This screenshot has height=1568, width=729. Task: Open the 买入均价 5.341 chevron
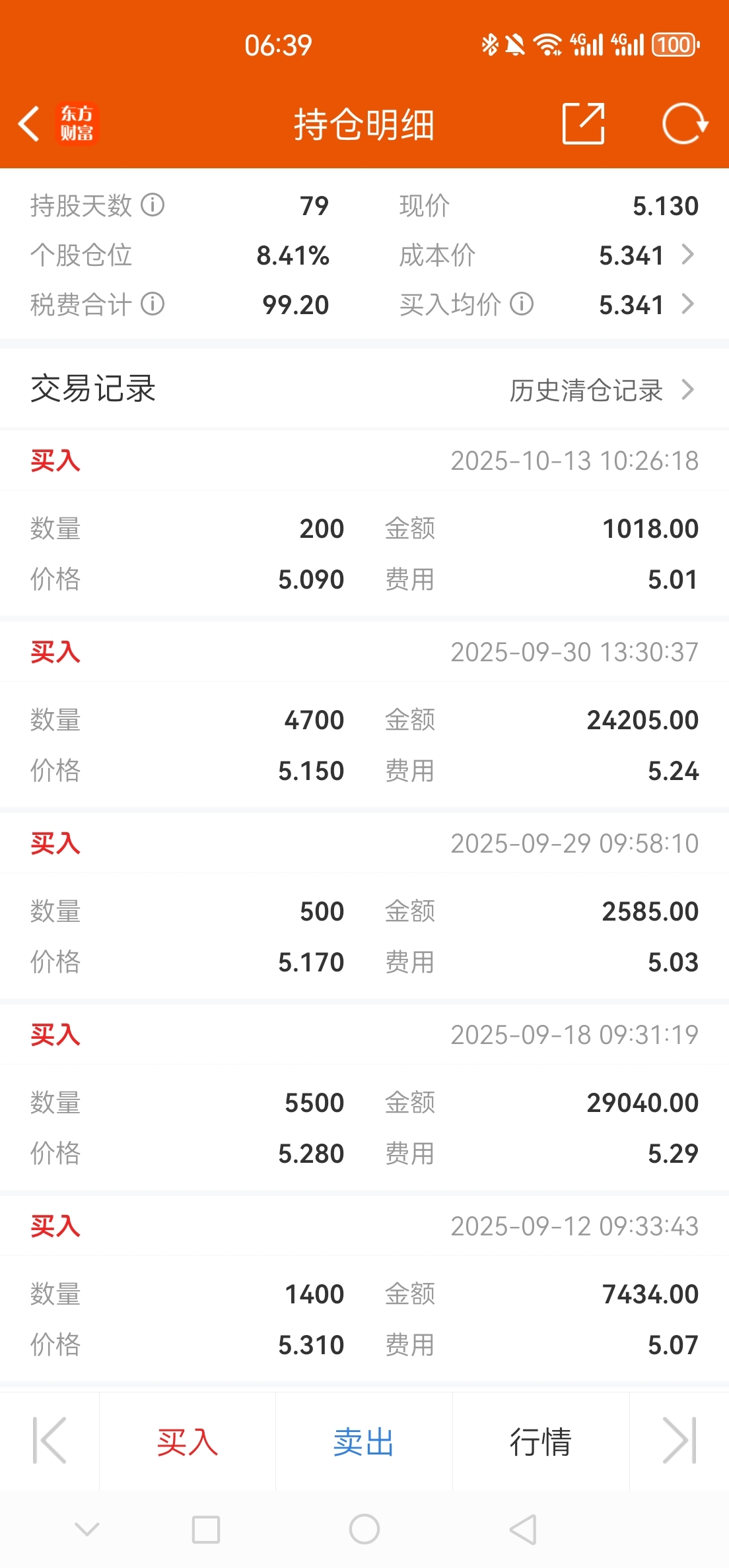pyautogui.click(x=687, y=304)
